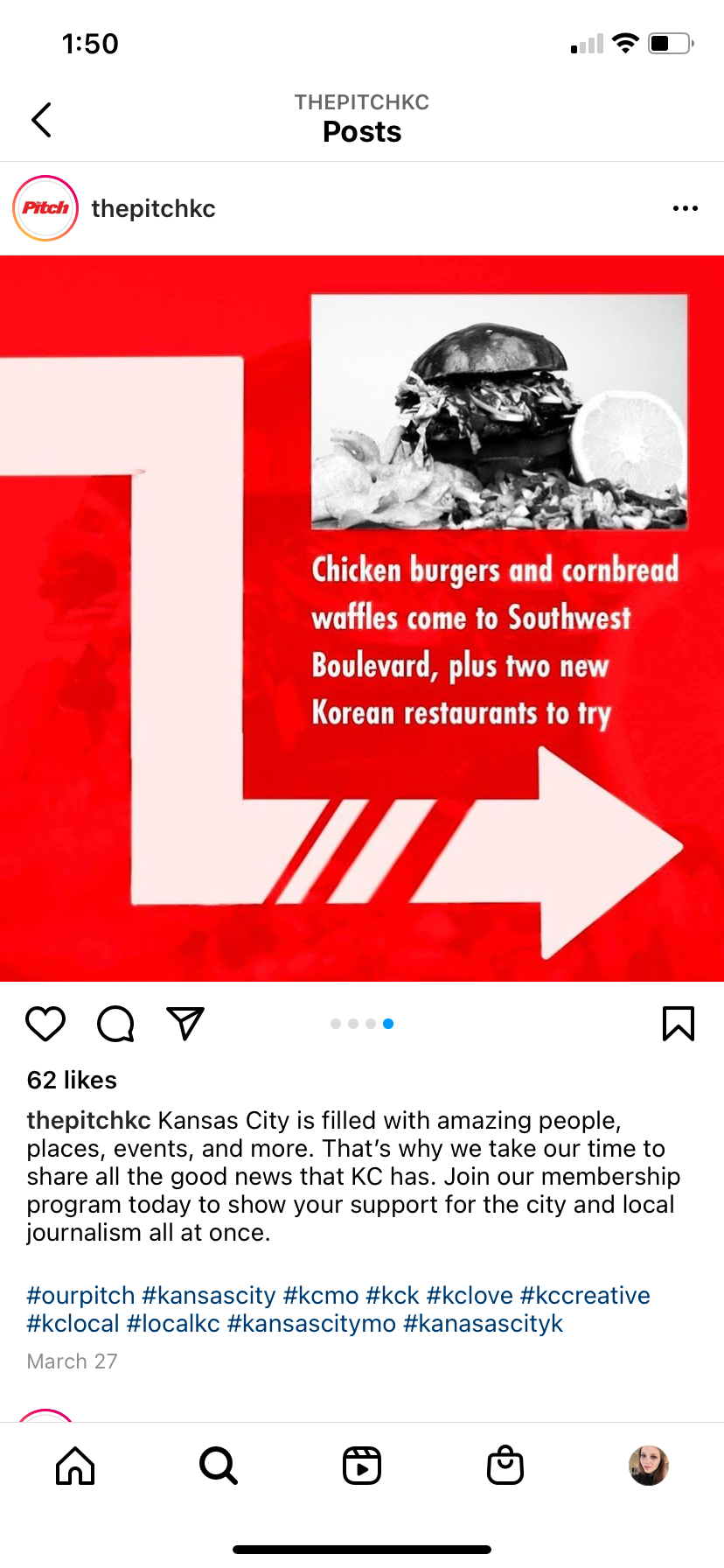Switch to the Reels tab
The width and height of the screenshot is (724, 1568).
(x=362, y=1466)
